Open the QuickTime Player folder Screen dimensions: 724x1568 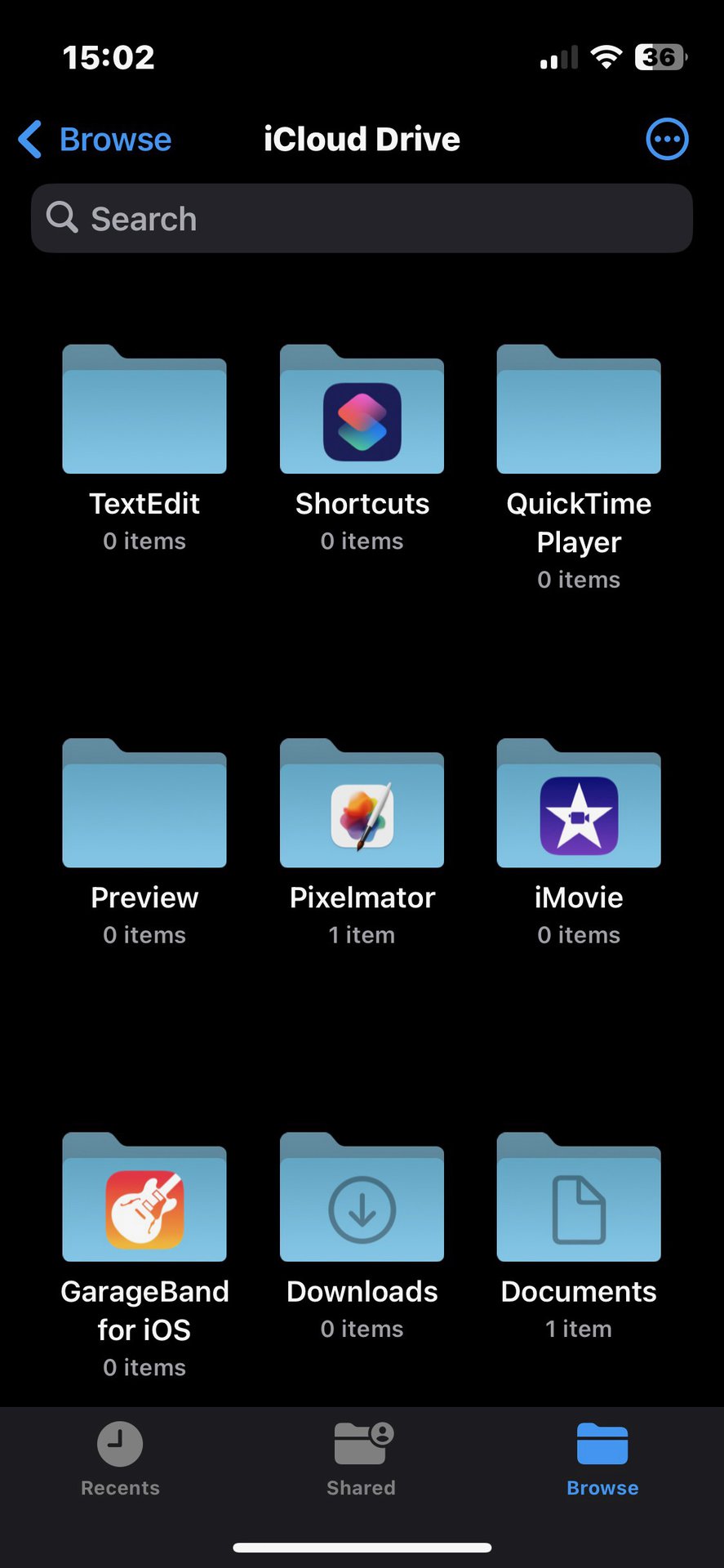579,411
